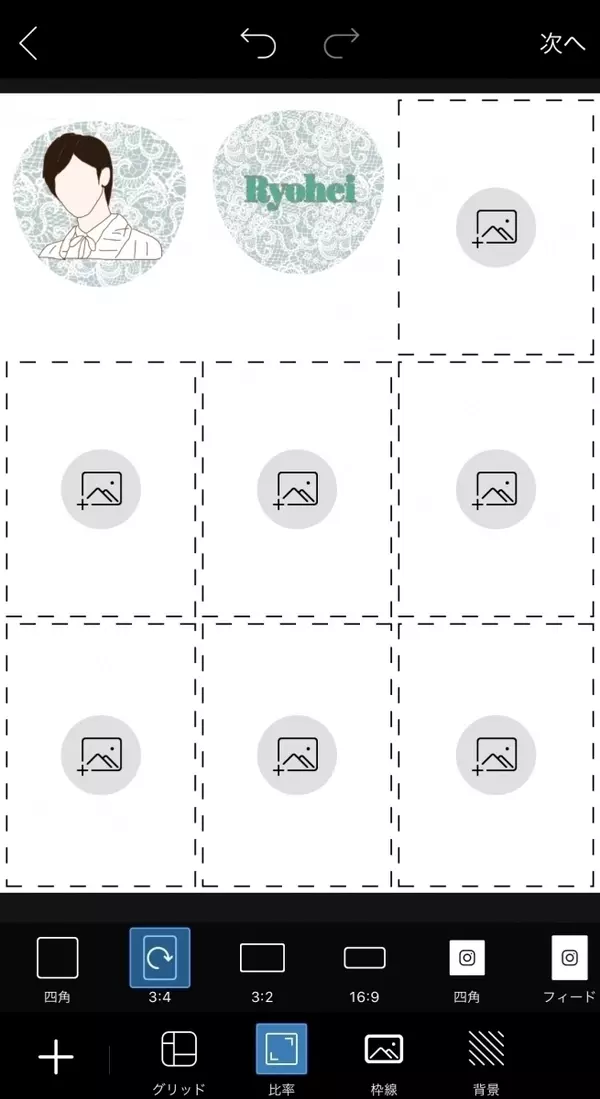Tap the plus add button
600x1099 pixels.
(x=56, y=1056)
